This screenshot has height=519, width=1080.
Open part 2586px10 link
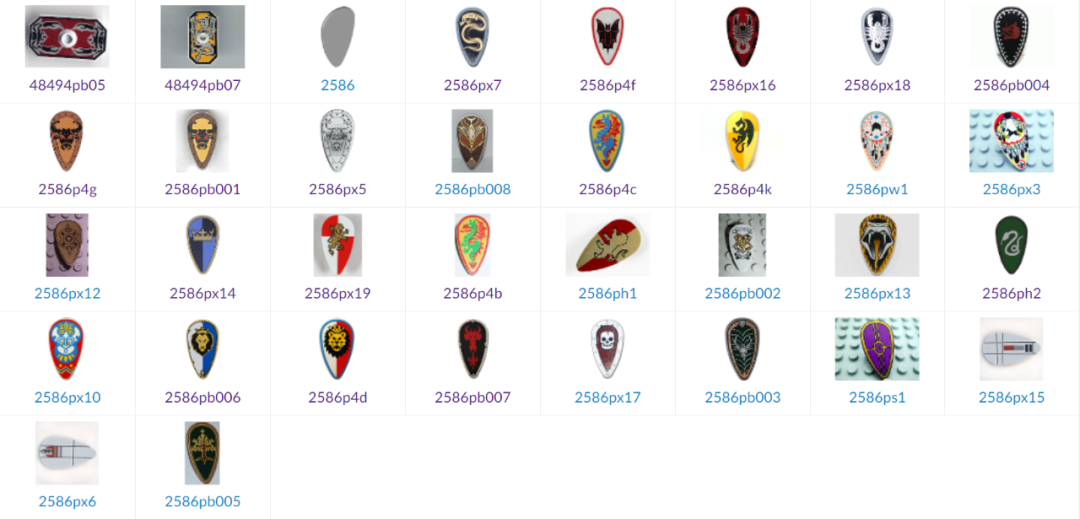click(x=67, y=397)
